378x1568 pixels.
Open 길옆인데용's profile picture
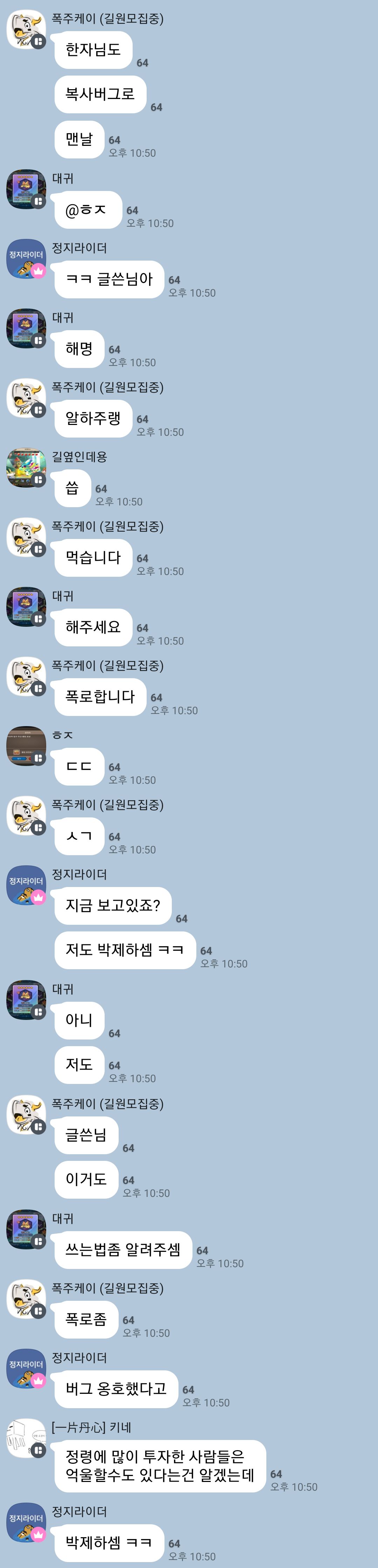pos(26,468)
